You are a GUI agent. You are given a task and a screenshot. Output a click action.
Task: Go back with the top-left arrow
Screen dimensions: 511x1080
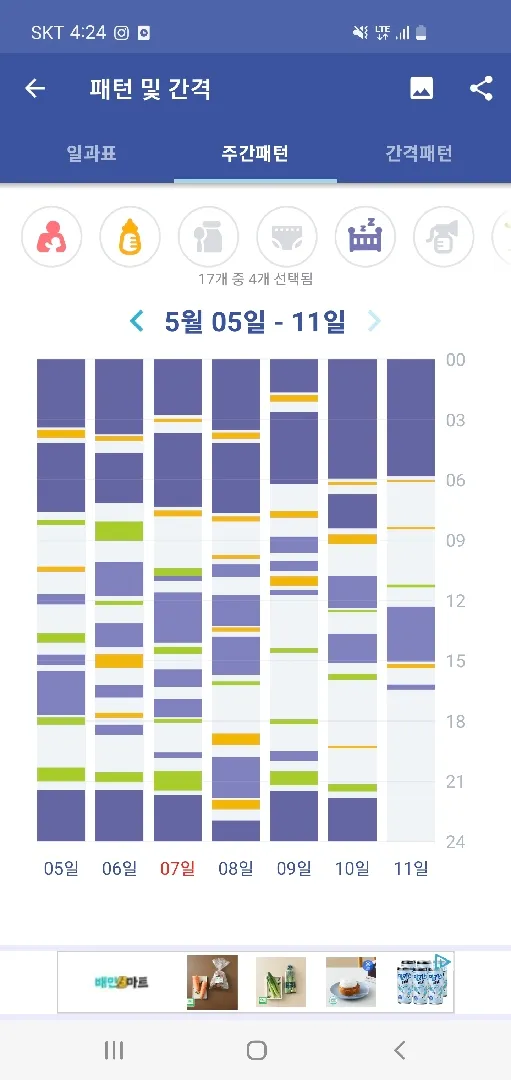click(x=35, y=89)
